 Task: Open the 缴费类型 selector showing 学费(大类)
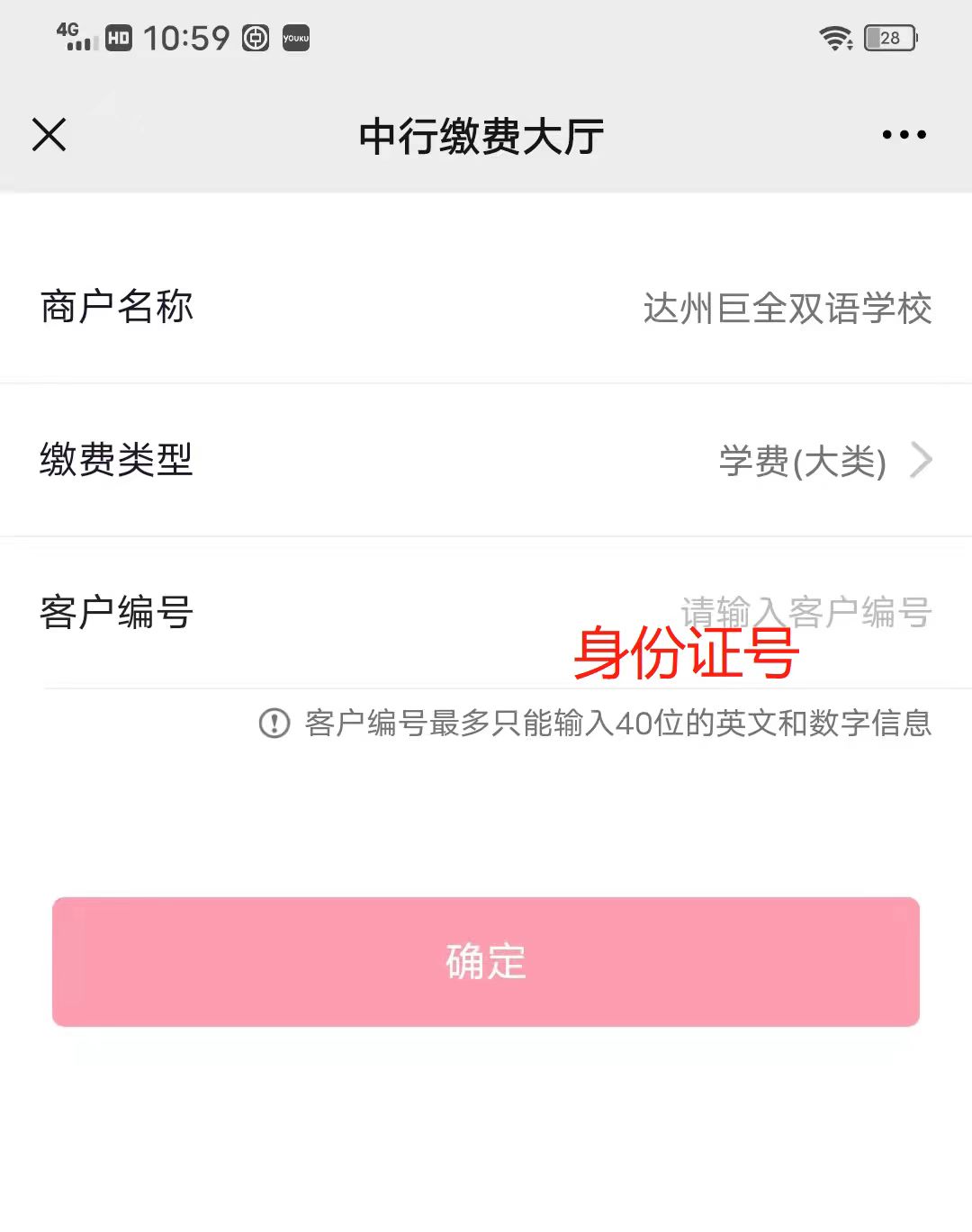click(823, 461)
